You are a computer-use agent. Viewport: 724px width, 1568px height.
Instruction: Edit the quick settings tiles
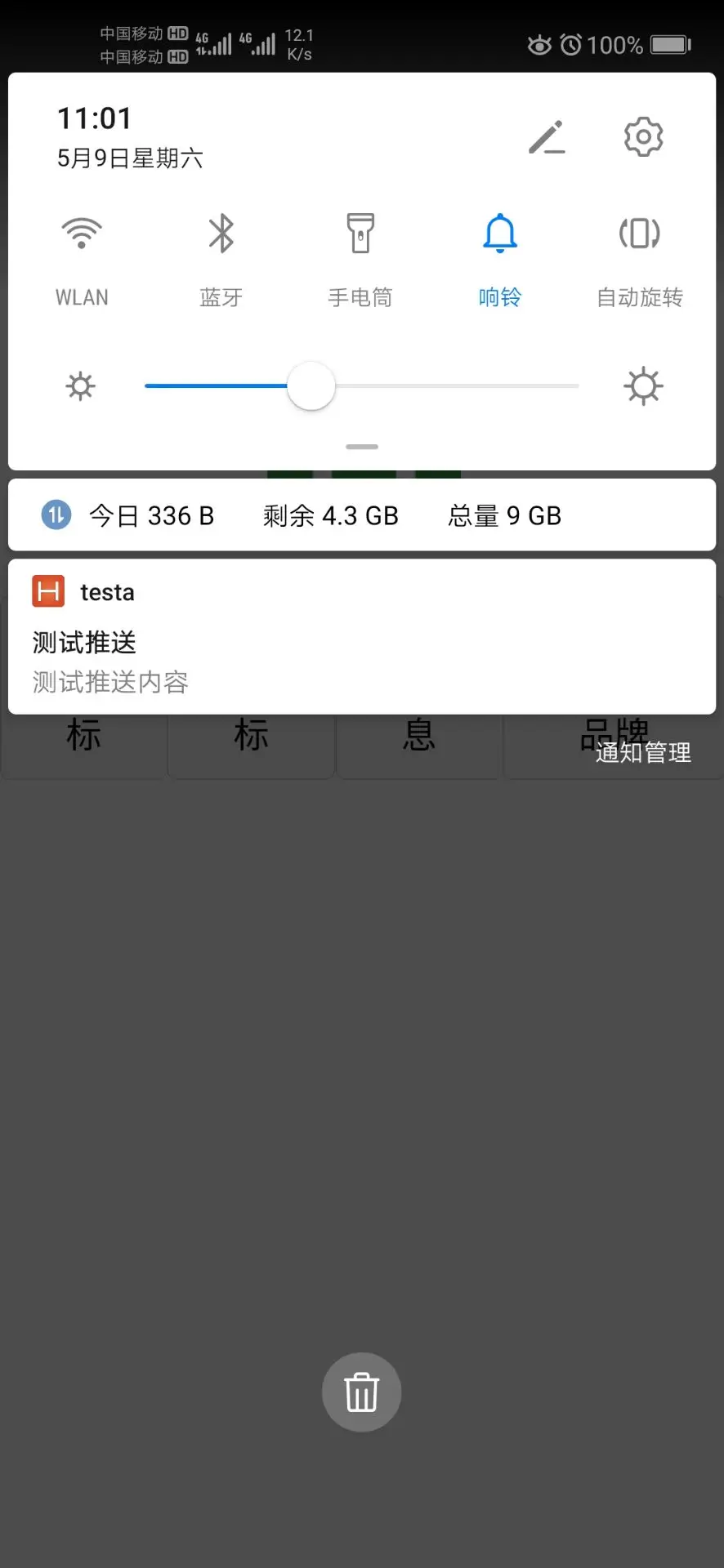pyautogui.click(x=547, y=137)
